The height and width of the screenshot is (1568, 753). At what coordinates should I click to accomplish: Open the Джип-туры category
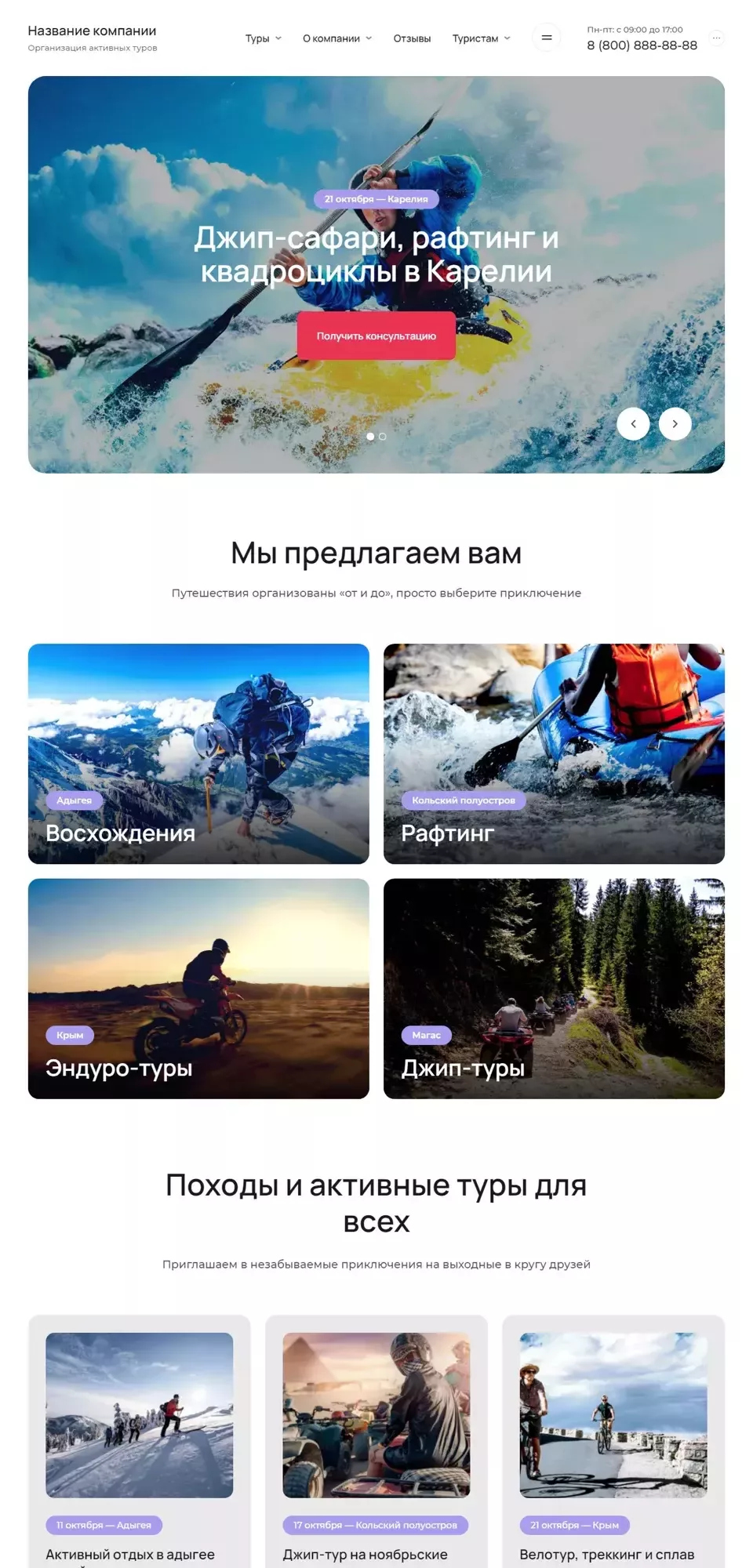pyautogui.click(x=554, y=988)
